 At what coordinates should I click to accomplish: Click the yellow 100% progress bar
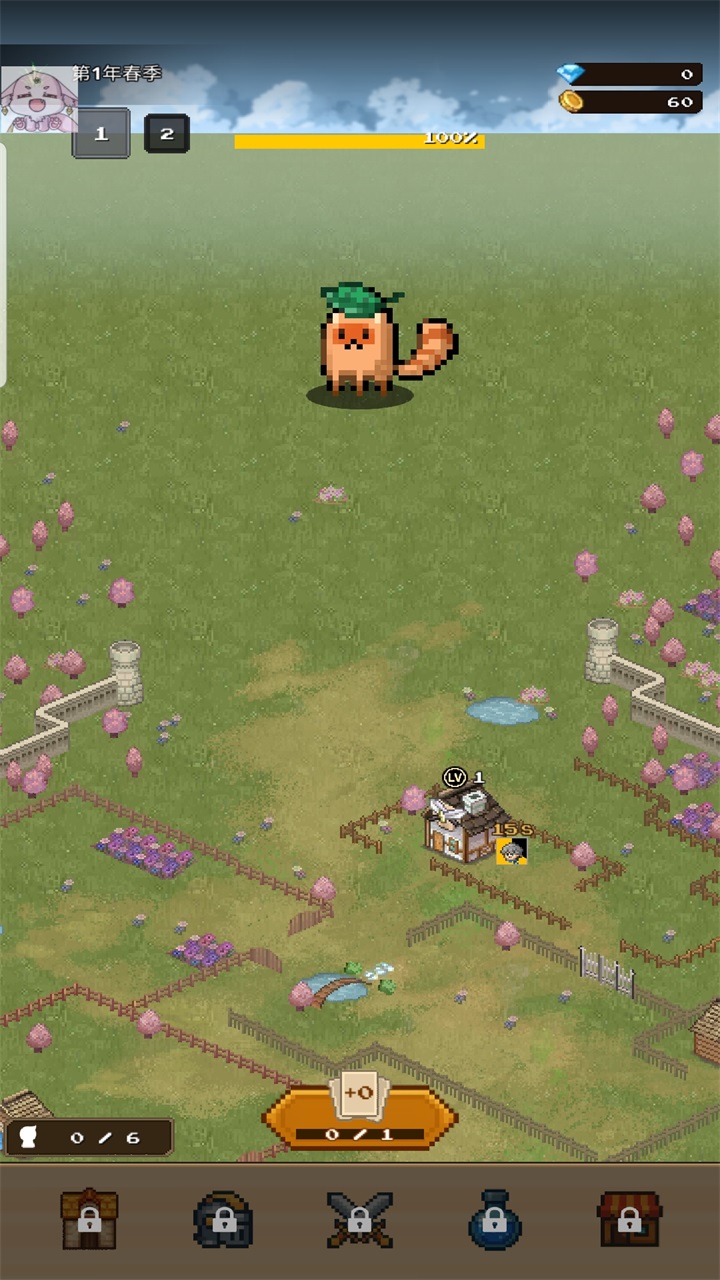pos(358,141)
